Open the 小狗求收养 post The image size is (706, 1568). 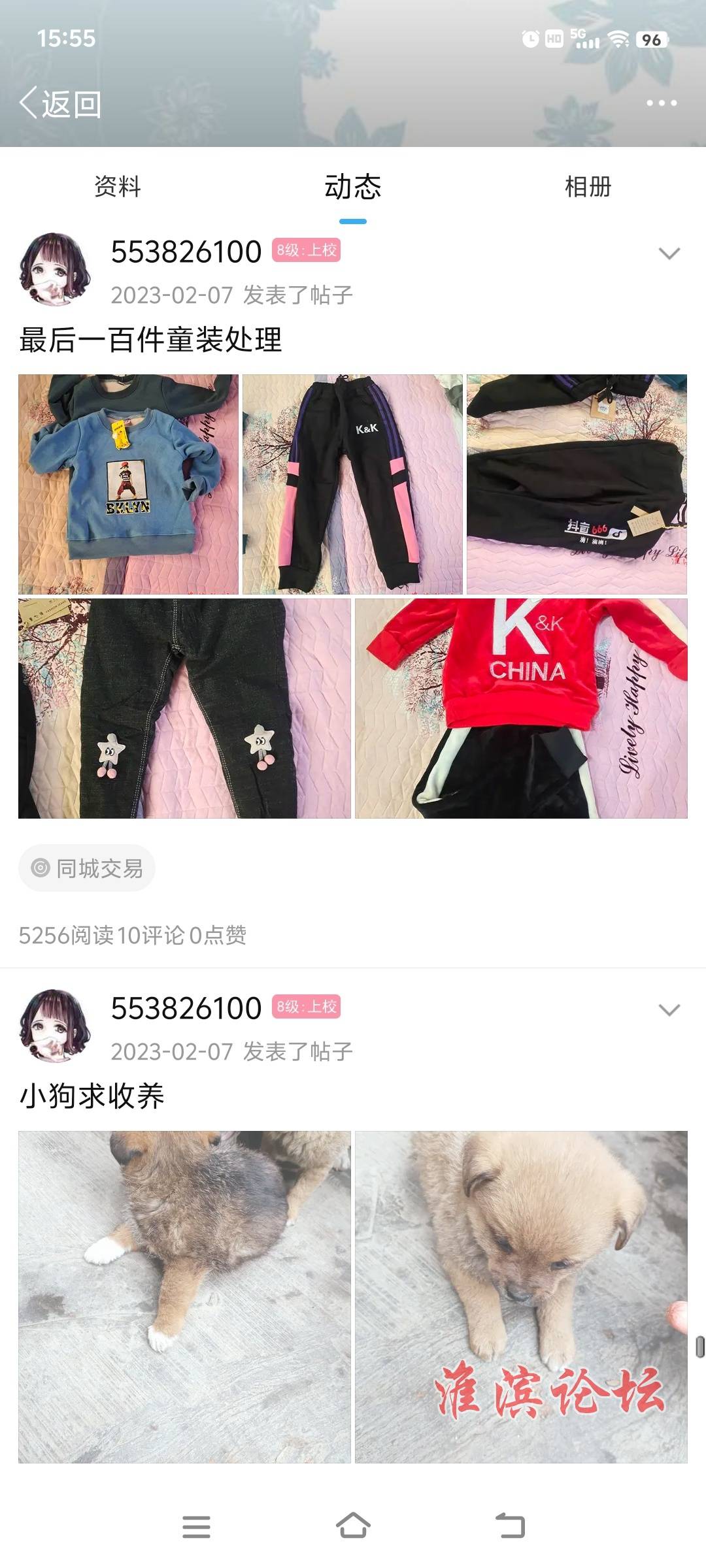point(92,1096)
